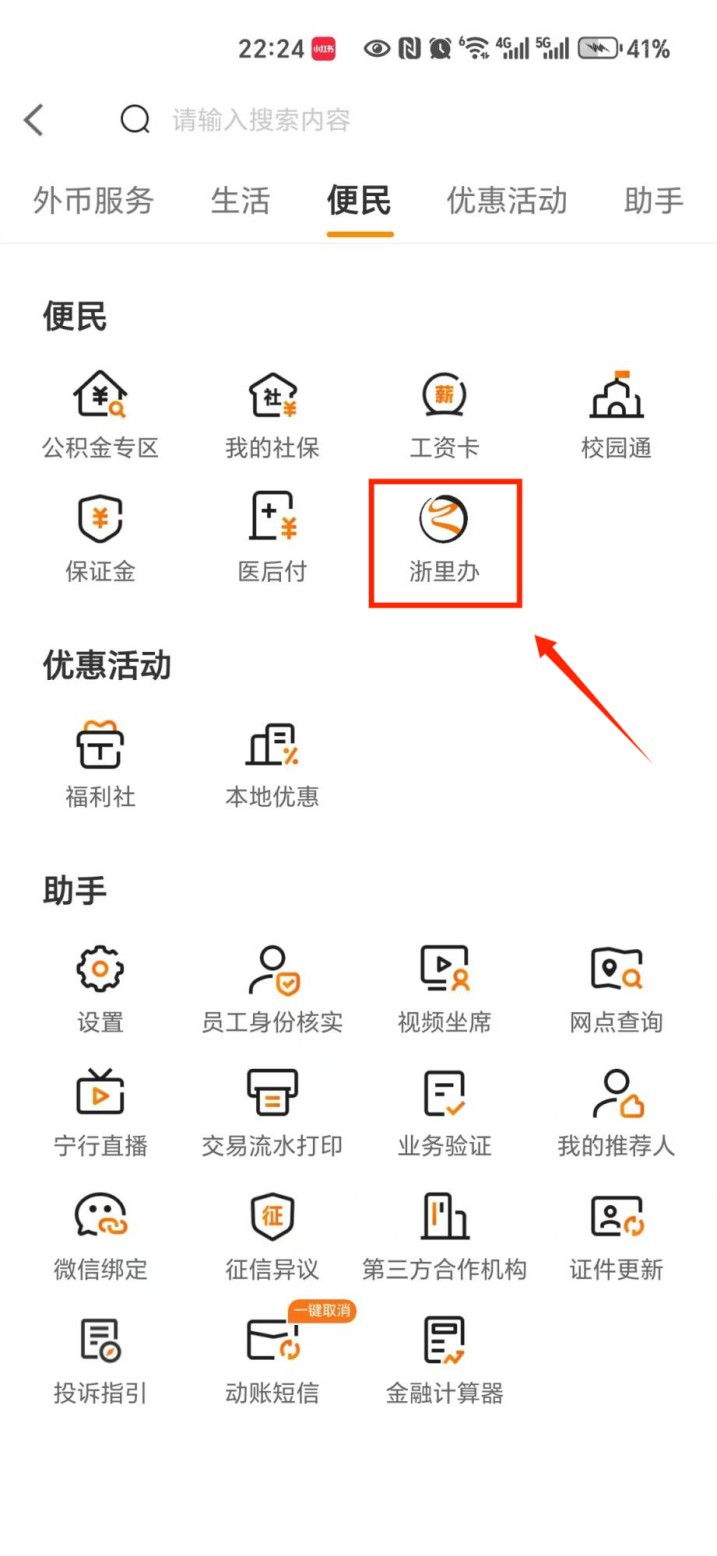717x1556 pixels.
Task: Open 校园通
Action: pyautogui.click(x=616, y=412)
